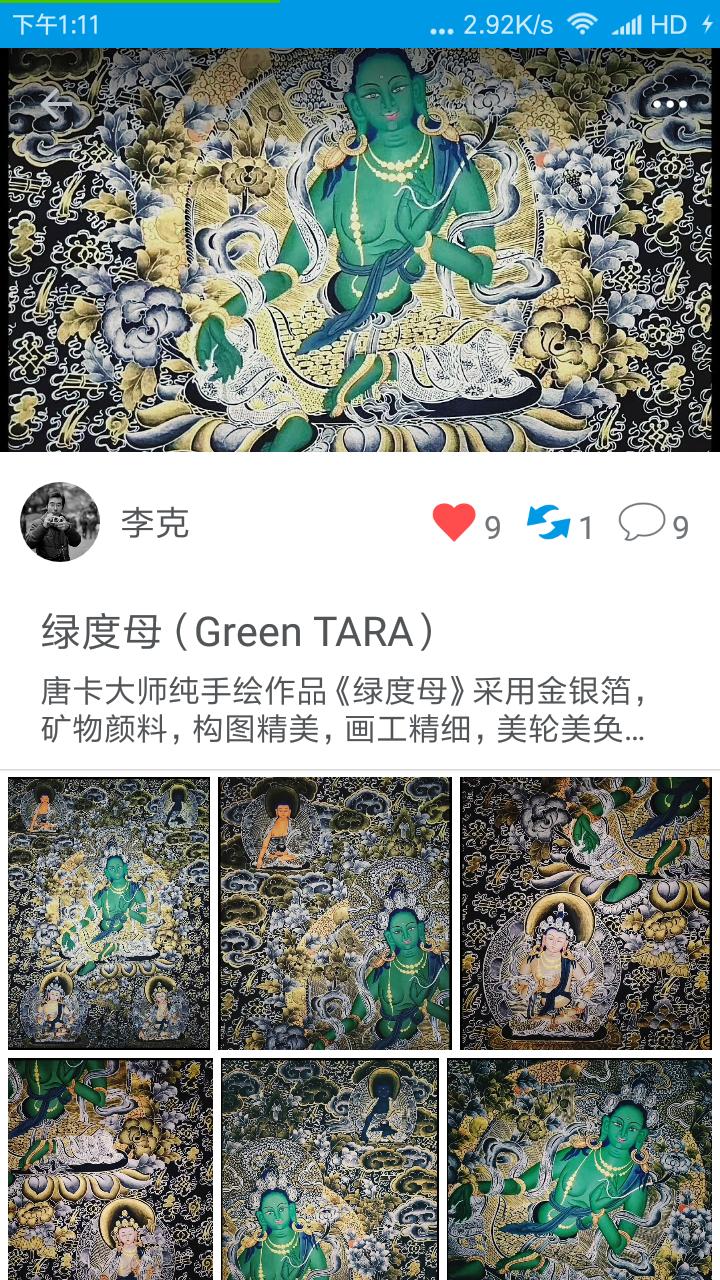Open the three-dot overflow menu

[668, 104]
